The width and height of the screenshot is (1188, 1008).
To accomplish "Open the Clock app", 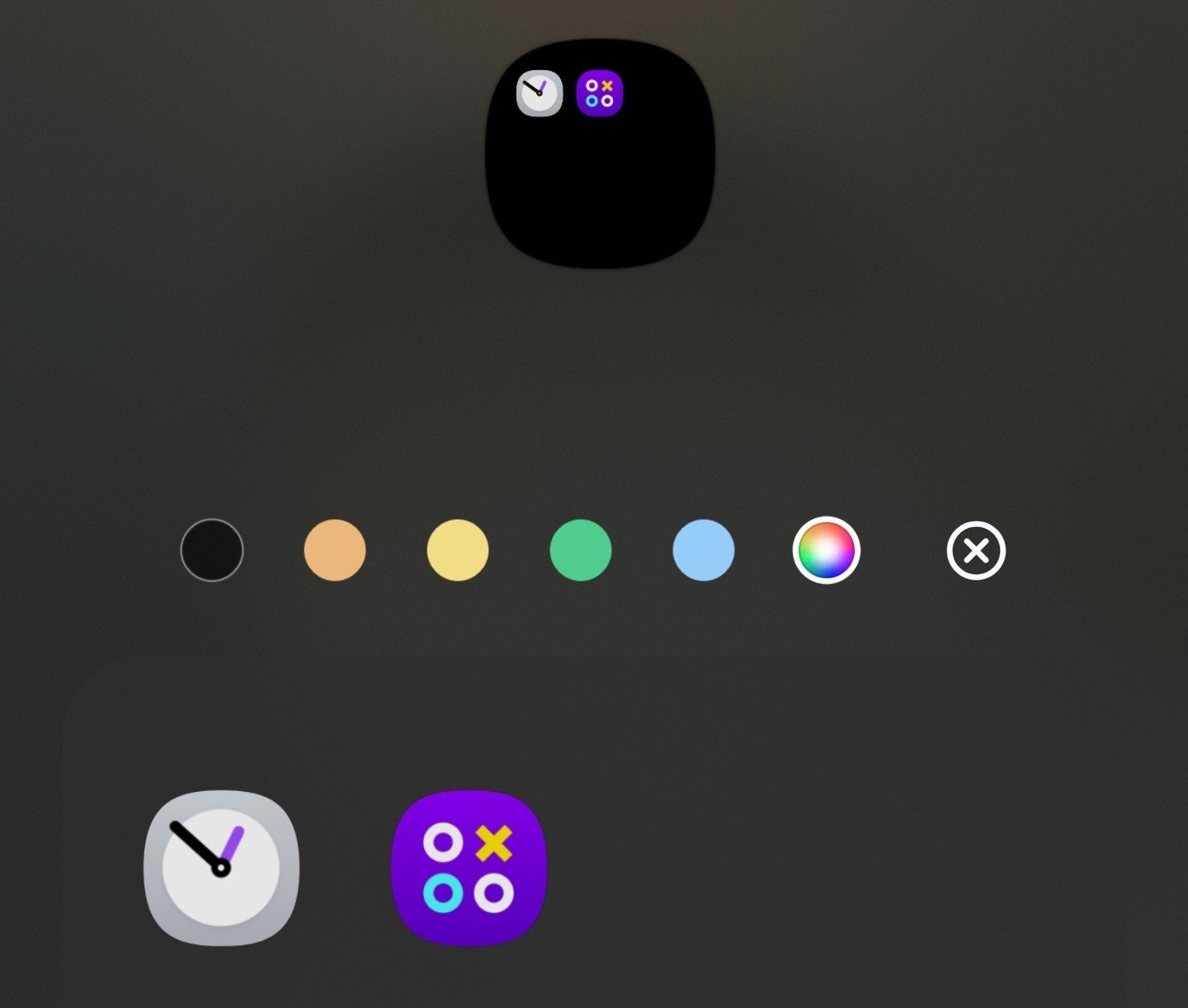I will click(221, 868).
